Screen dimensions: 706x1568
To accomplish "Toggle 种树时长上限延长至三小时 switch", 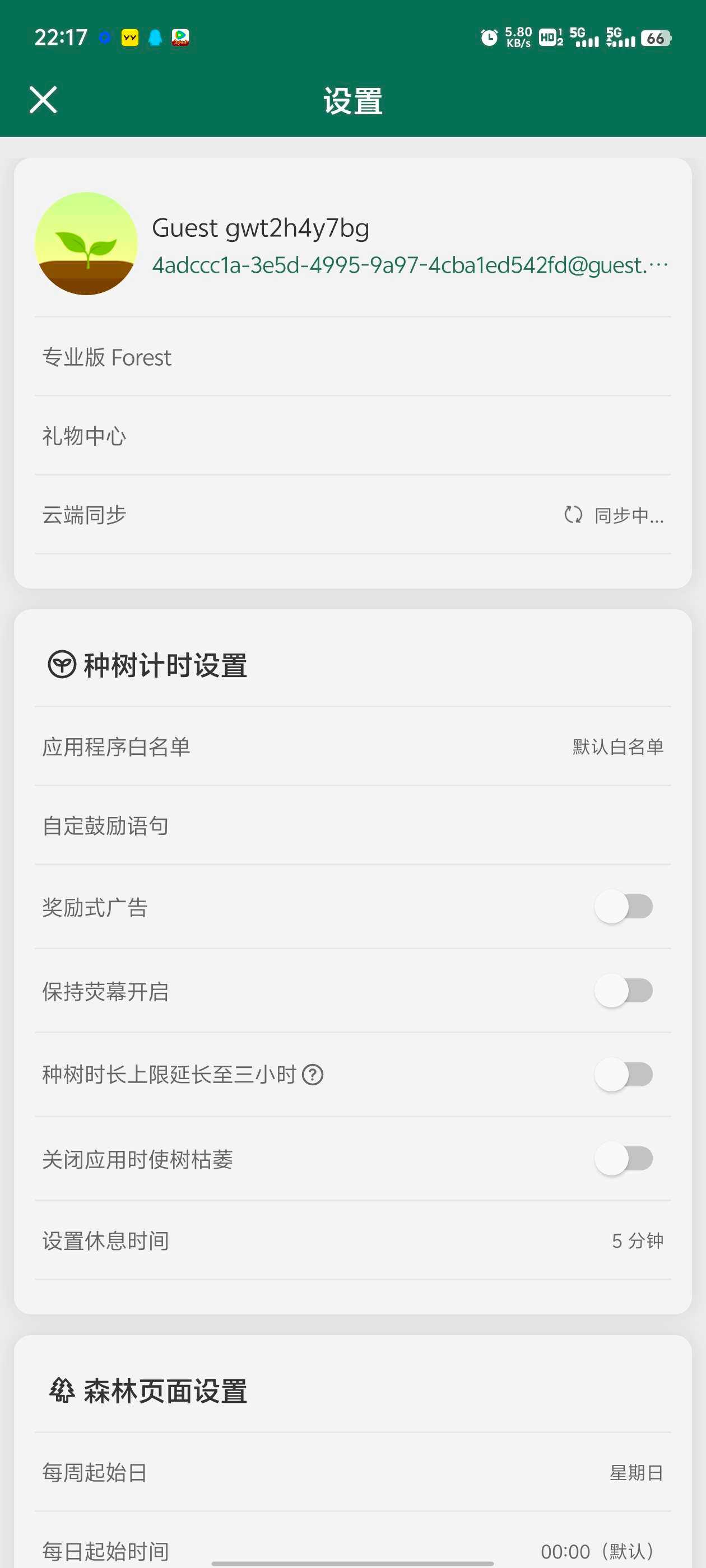I will (x=624, y=1075).
